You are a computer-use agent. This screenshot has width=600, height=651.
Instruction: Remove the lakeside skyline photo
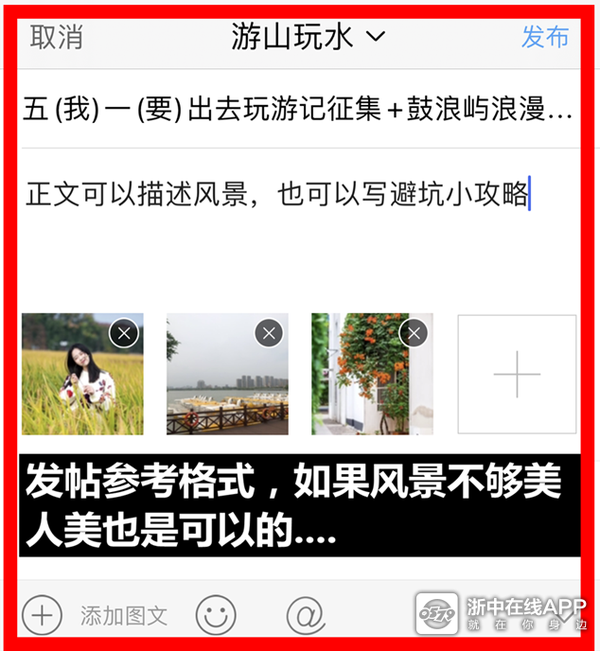tap(268, 333)
